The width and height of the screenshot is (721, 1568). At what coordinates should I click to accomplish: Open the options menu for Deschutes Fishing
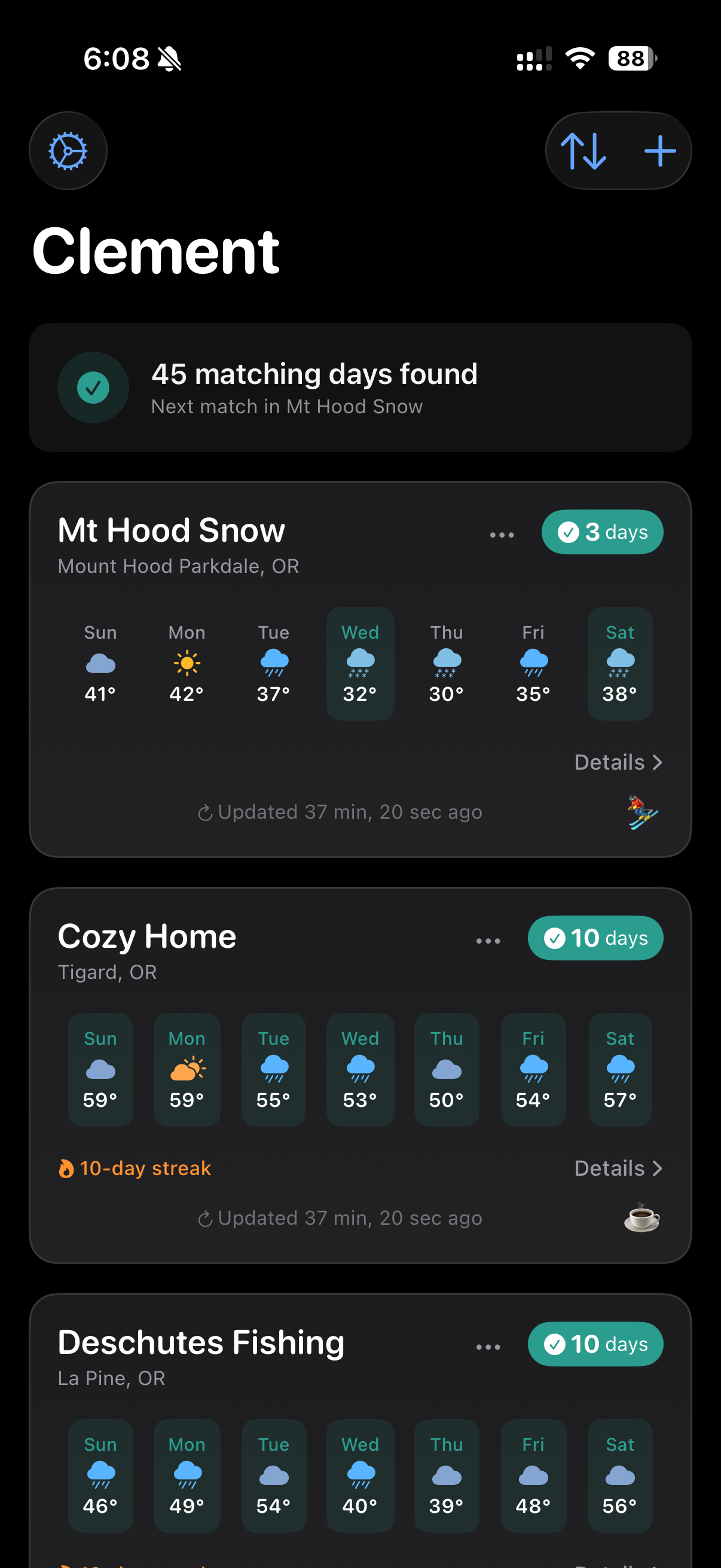(488, 1345)
